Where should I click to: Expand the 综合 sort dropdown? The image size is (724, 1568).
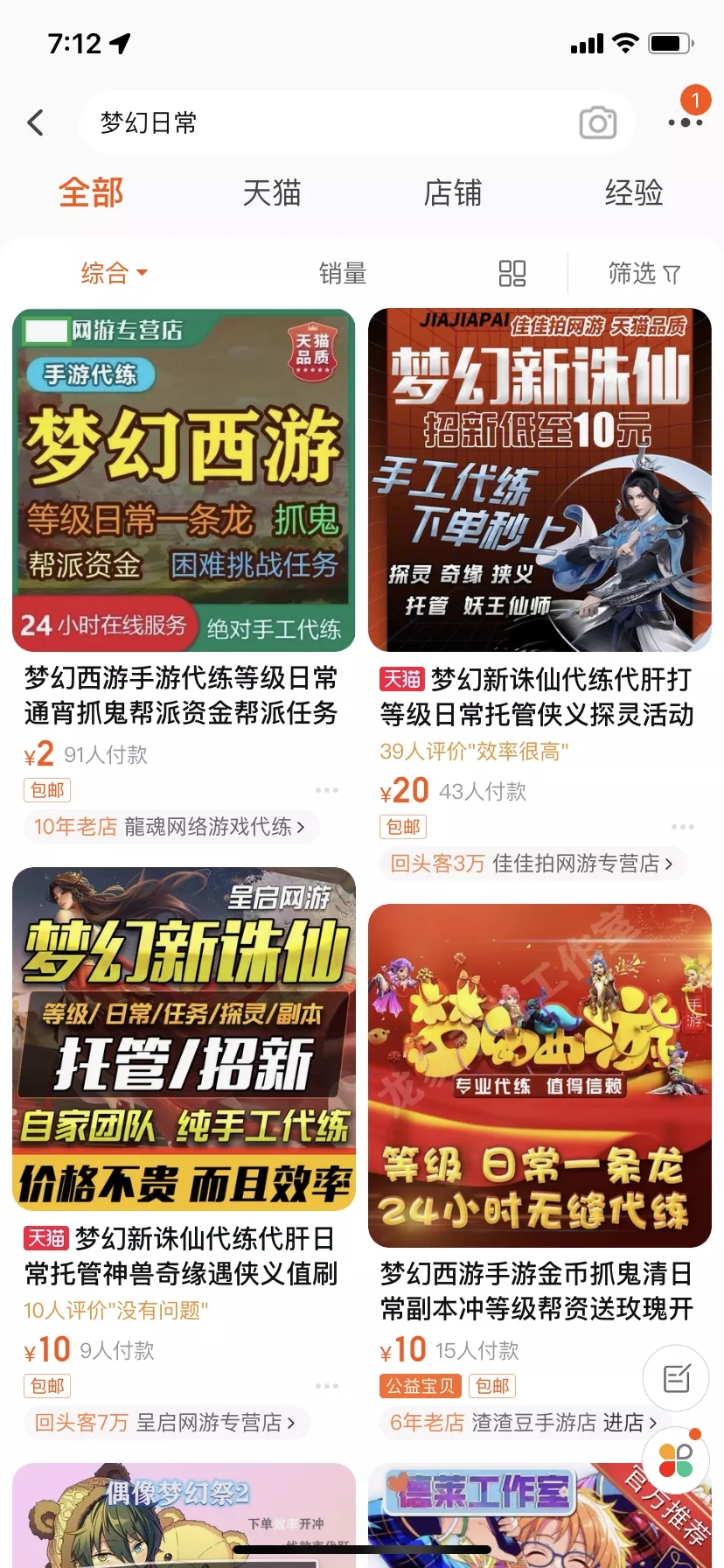click(114, 273)
